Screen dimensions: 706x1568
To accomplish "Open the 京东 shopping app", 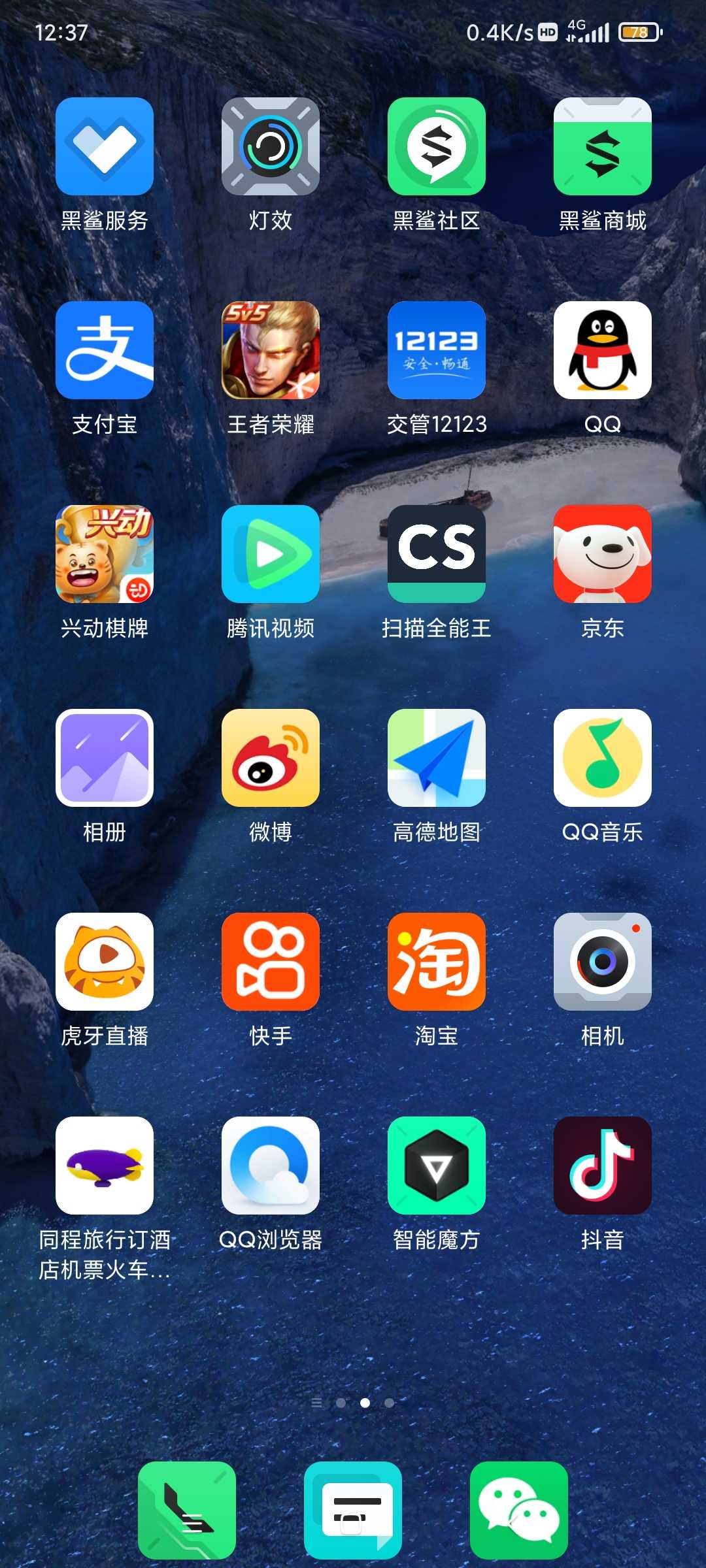I will click(x=603, y=554).
